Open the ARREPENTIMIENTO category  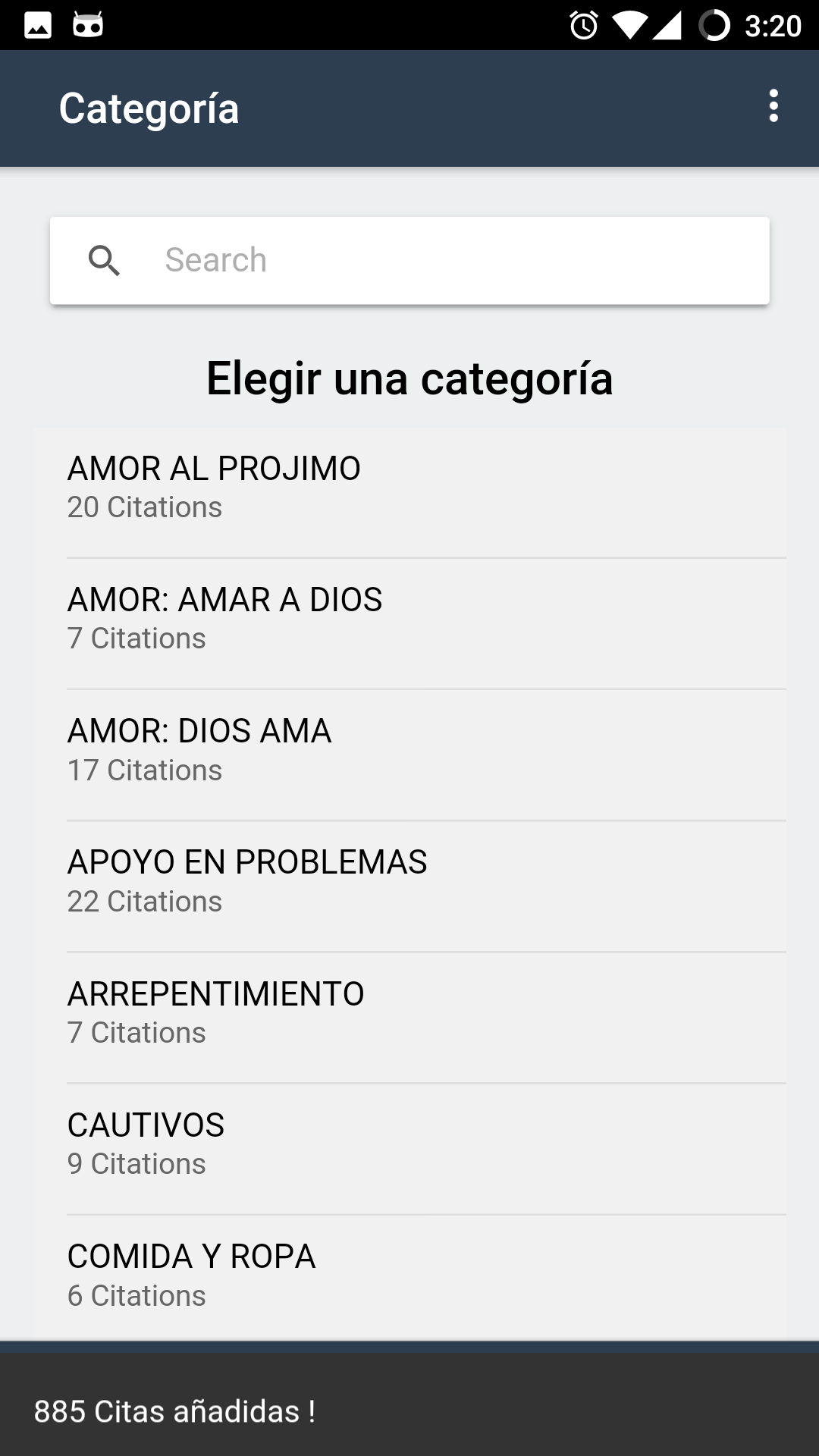409,1012
